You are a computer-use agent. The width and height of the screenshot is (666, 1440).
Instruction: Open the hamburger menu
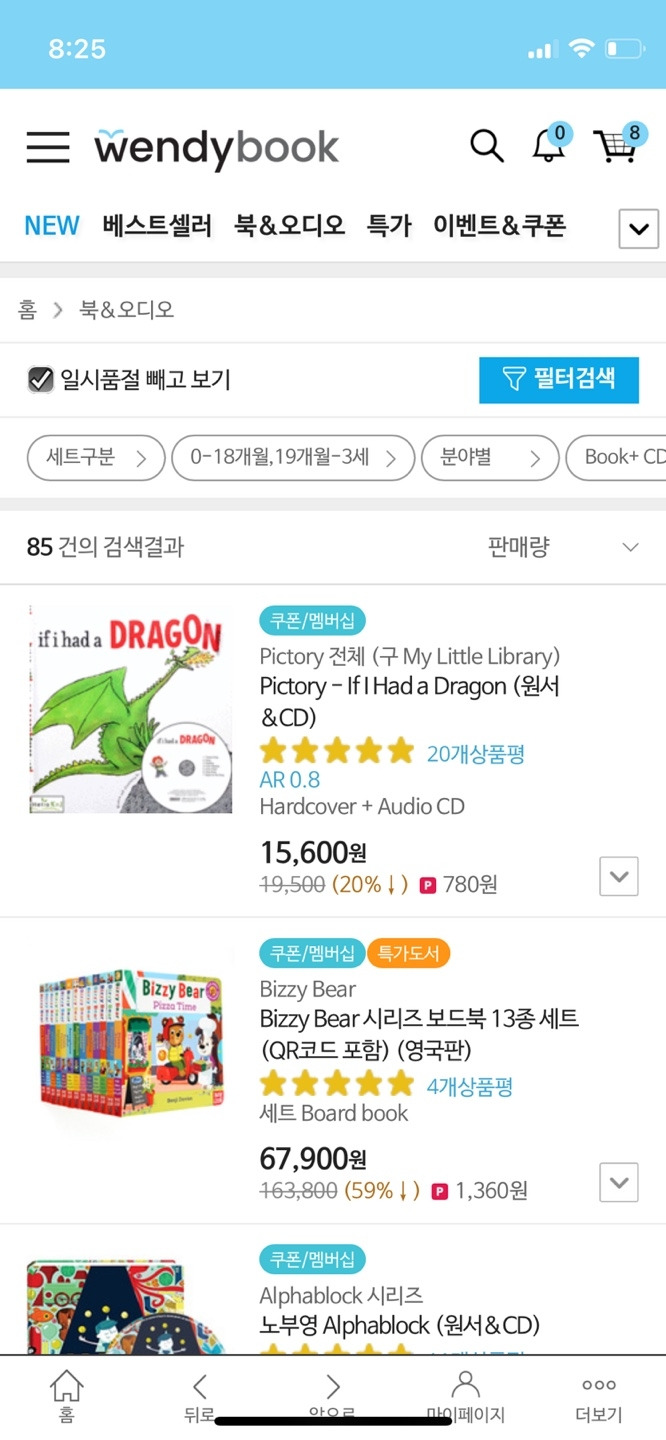click(x=48, y=147)
